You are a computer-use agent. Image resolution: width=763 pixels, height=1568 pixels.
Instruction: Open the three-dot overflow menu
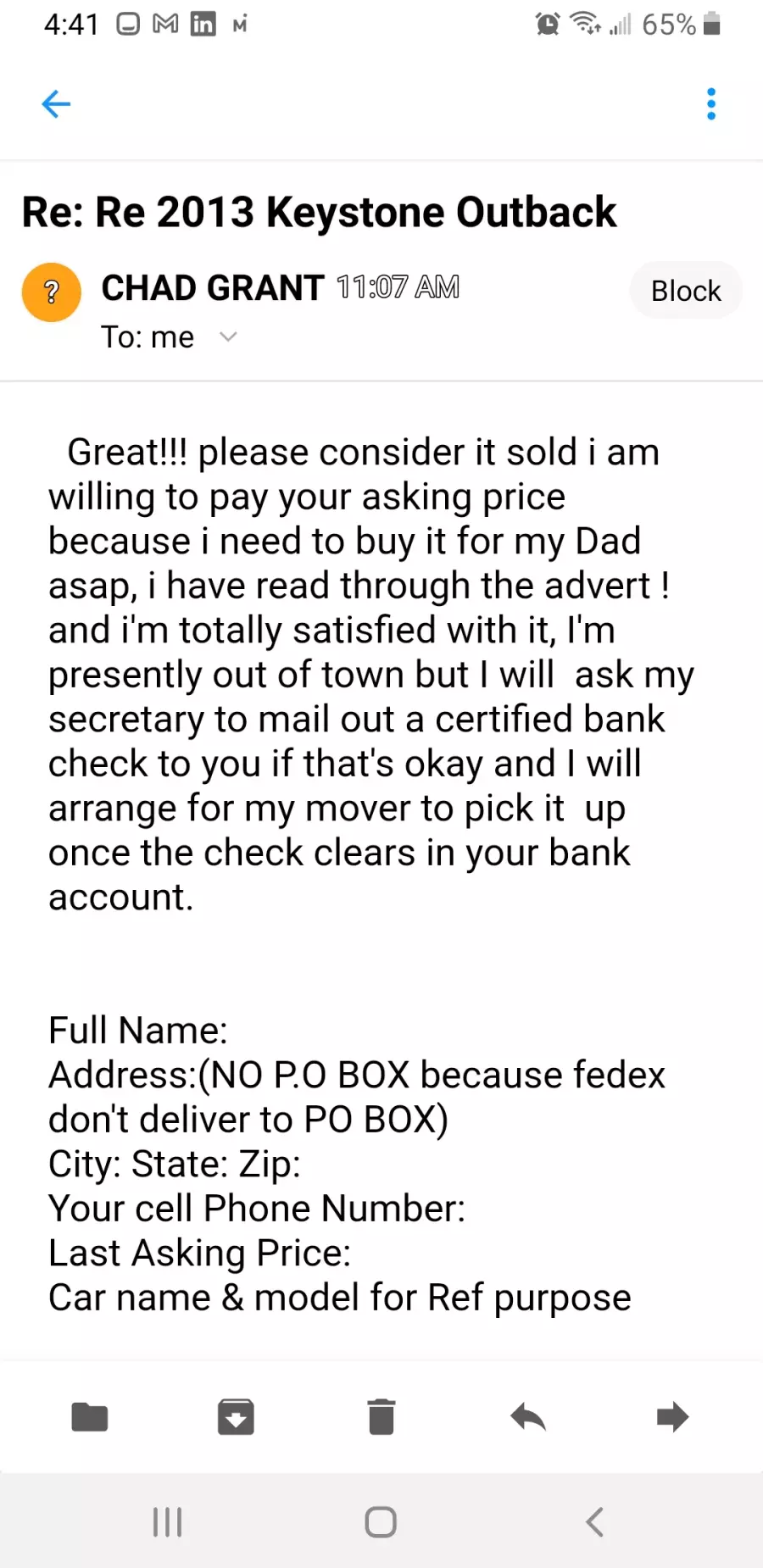tap(711, 104)
